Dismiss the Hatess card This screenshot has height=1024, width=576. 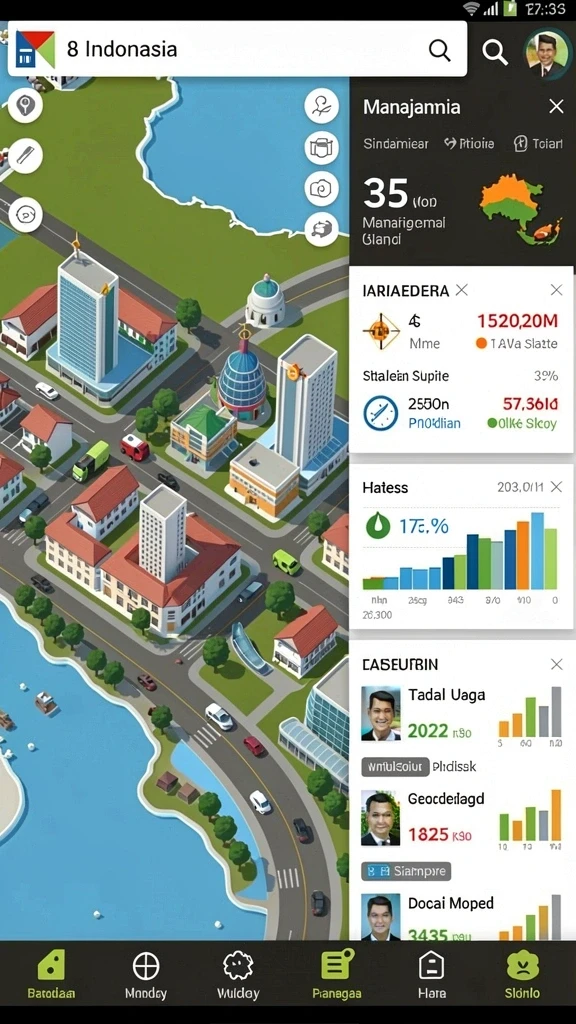coord(556,487)
